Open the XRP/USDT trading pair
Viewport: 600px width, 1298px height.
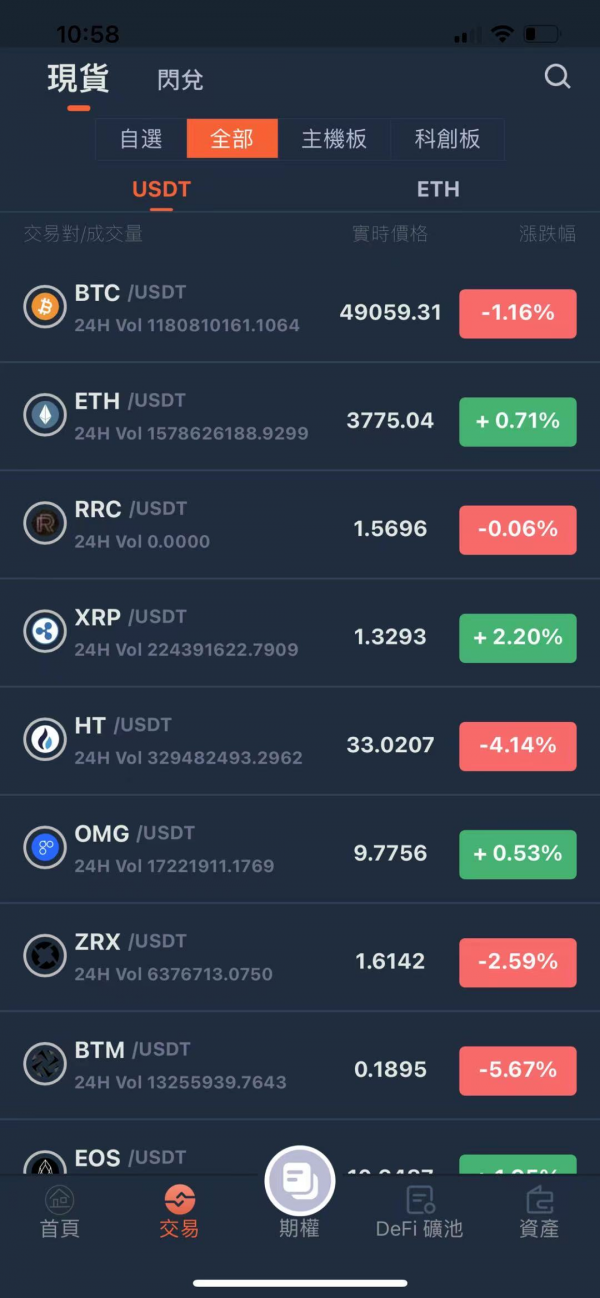point(300,633)
